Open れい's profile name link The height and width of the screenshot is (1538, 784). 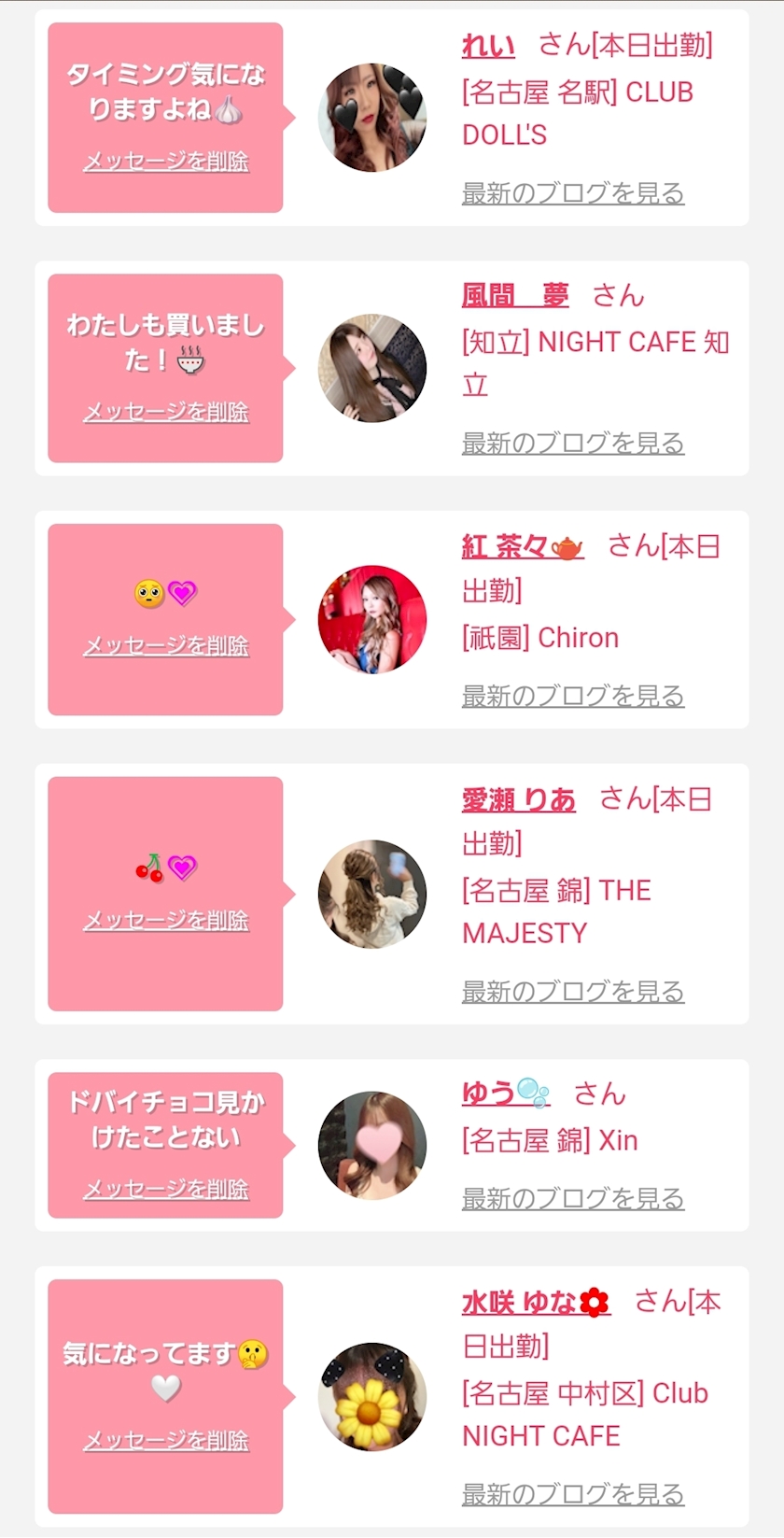488,46
